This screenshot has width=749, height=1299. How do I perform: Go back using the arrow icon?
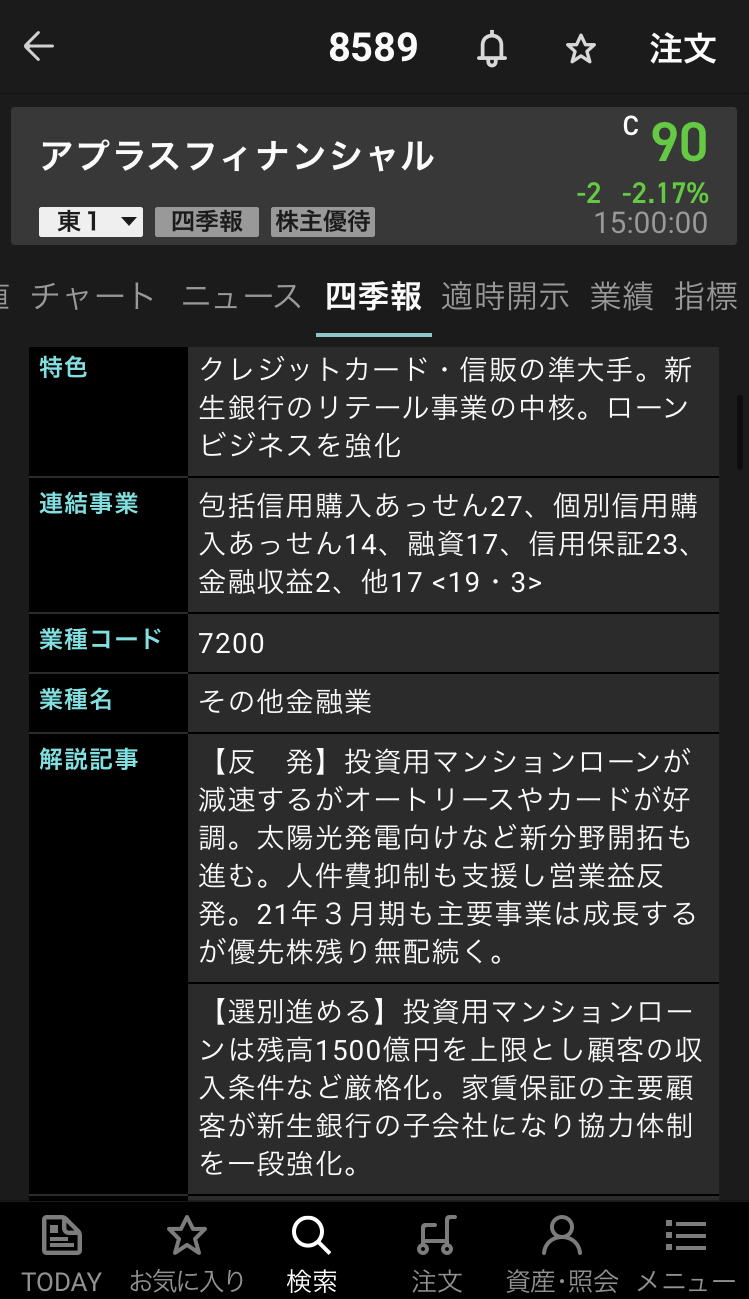[39, 47]
